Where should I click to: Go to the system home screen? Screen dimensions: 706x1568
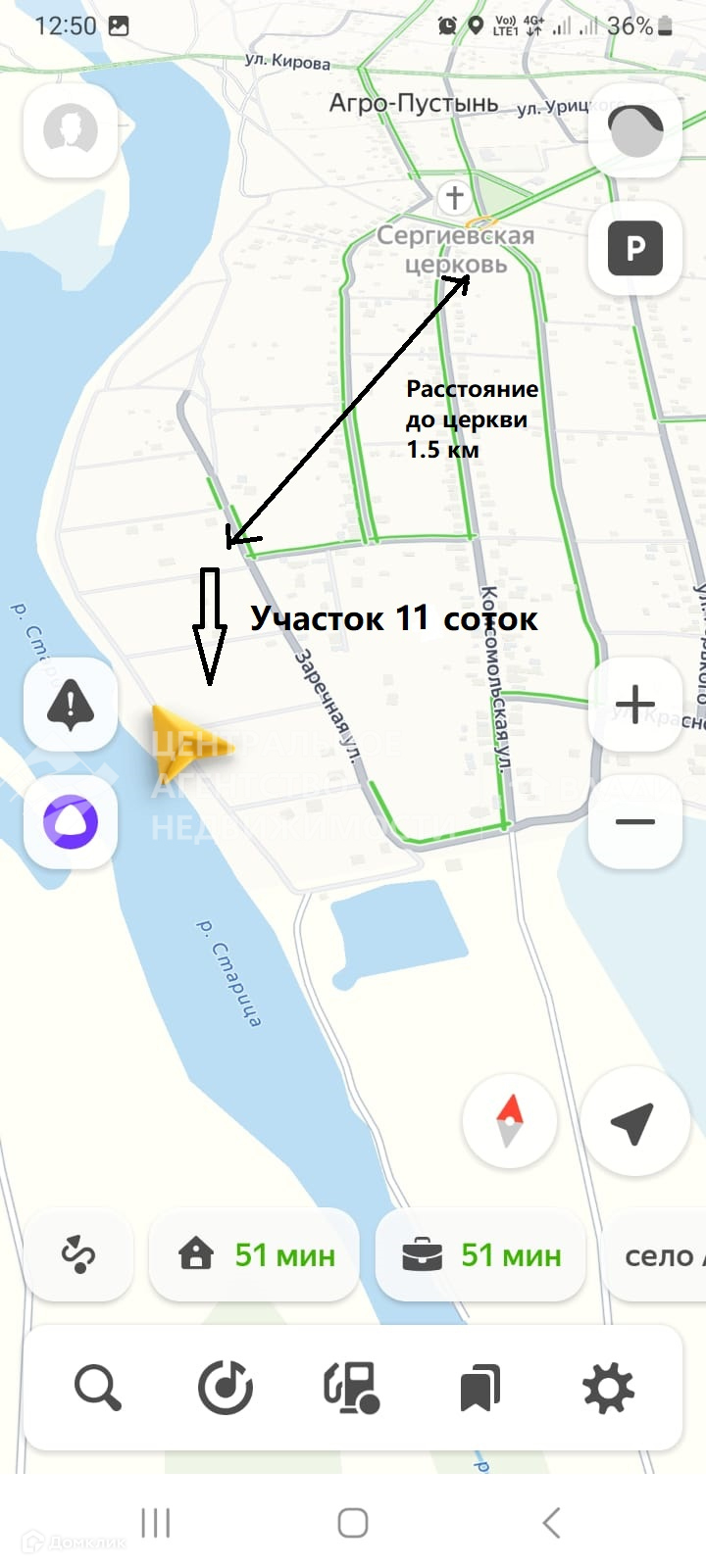(353, 1523)
